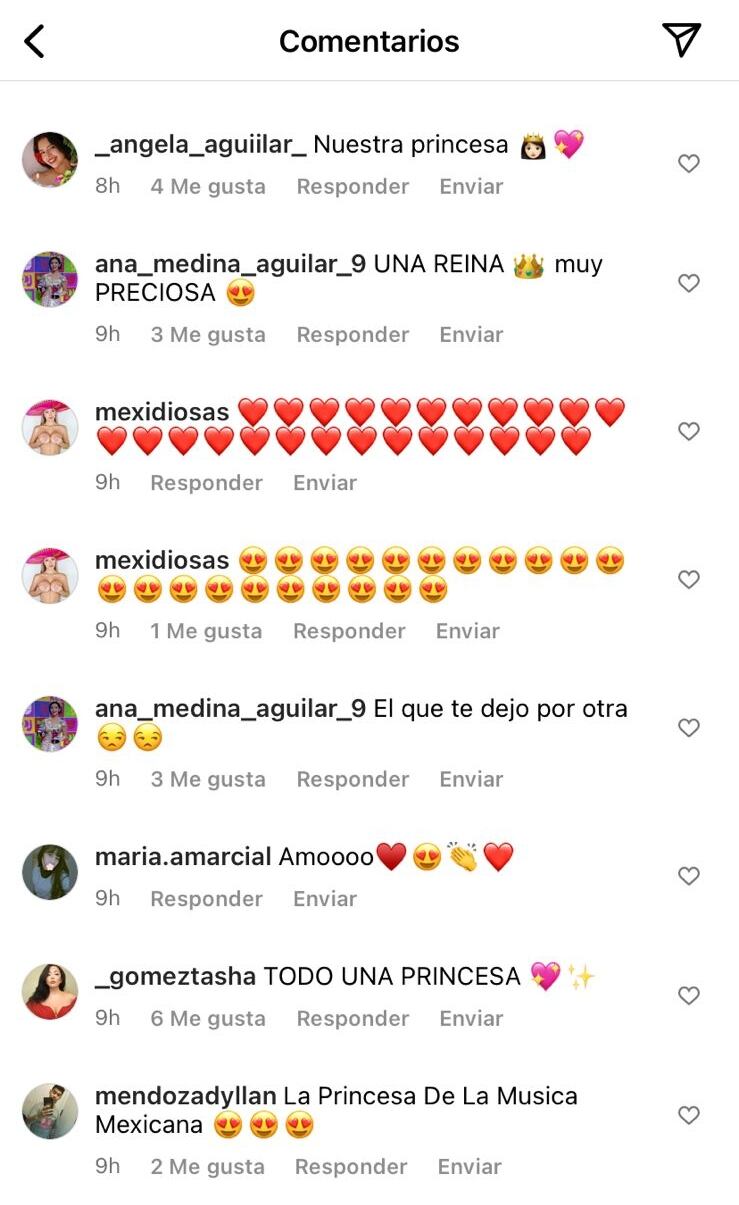Viewport: 739px width, 1205px height.
Task: Tap Enviar under mendozadyllan's comment
Action: click(470, 1166)
